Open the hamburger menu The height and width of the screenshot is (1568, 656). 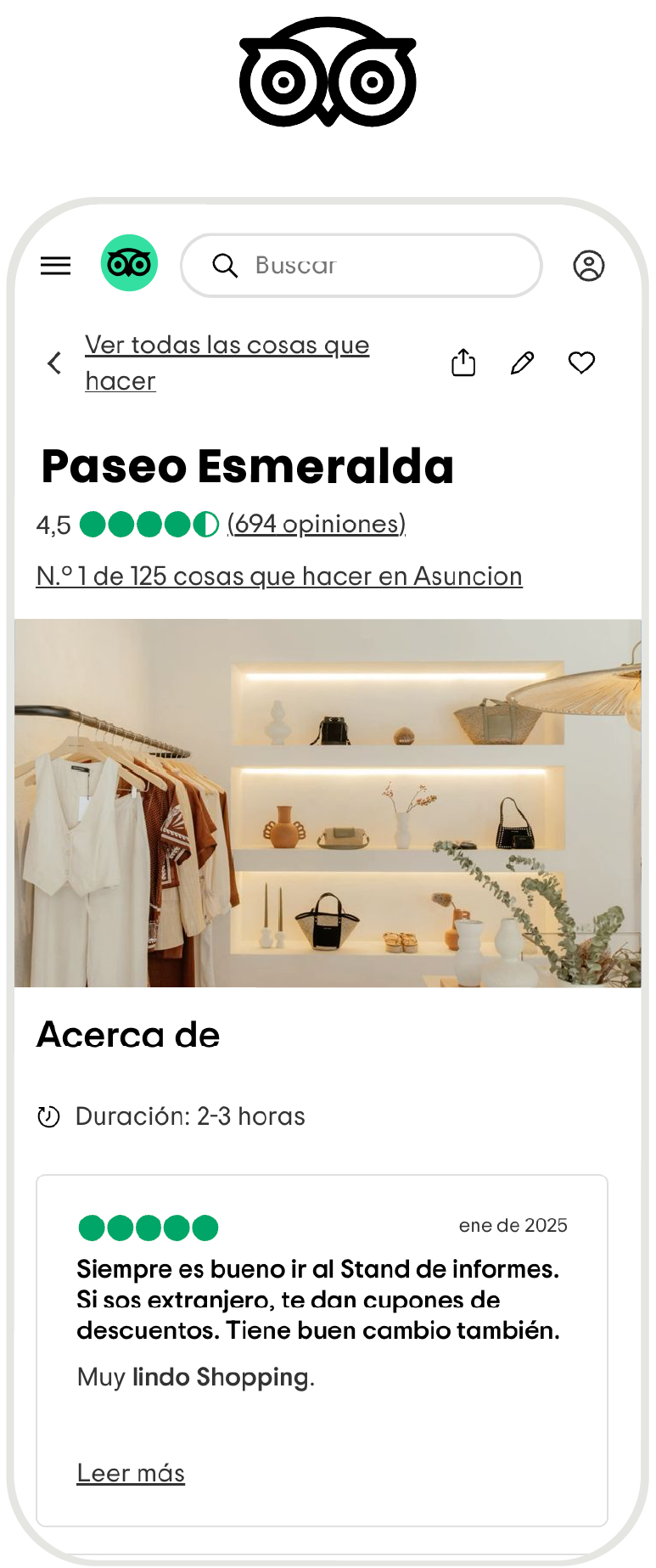click(56, 266)
